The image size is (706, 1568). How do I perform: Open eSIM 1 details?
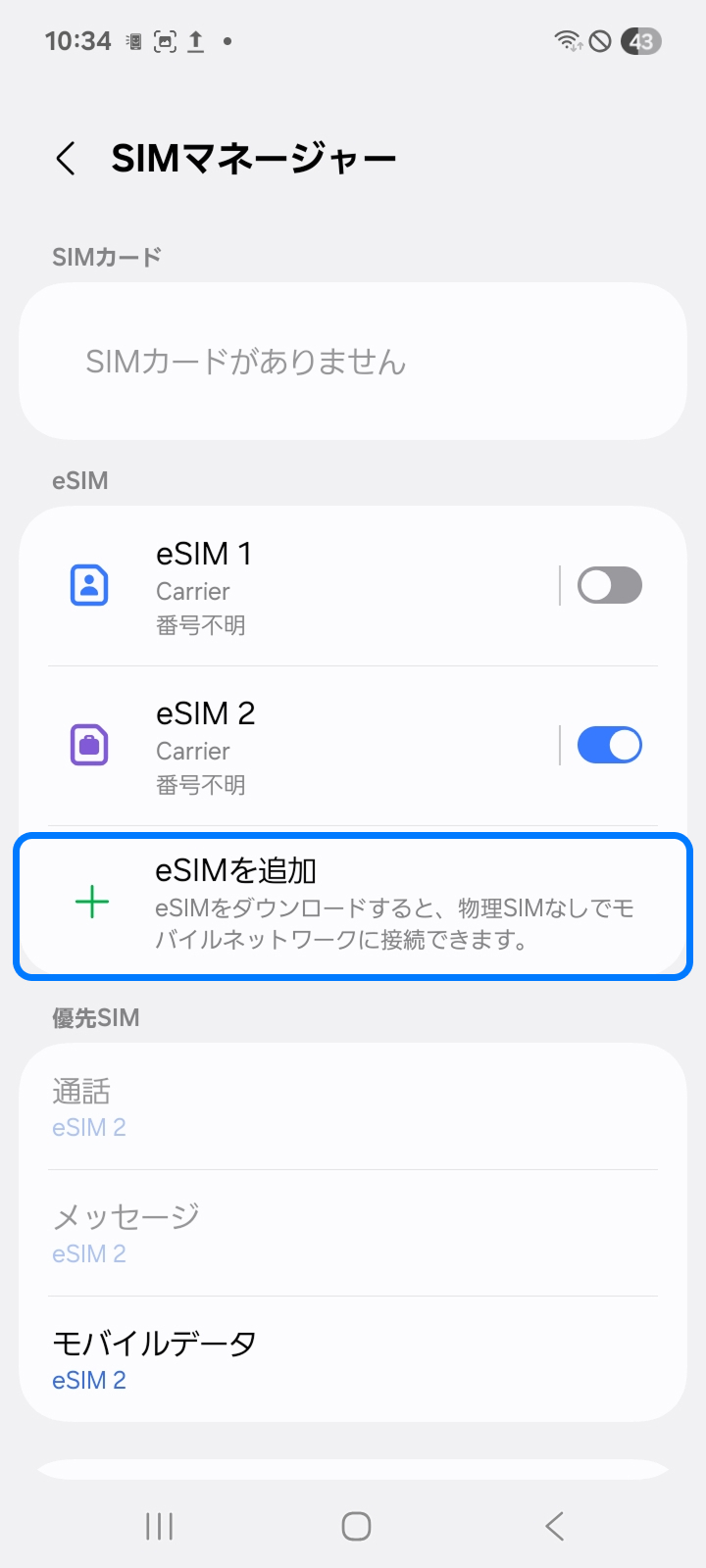point(294,586)
